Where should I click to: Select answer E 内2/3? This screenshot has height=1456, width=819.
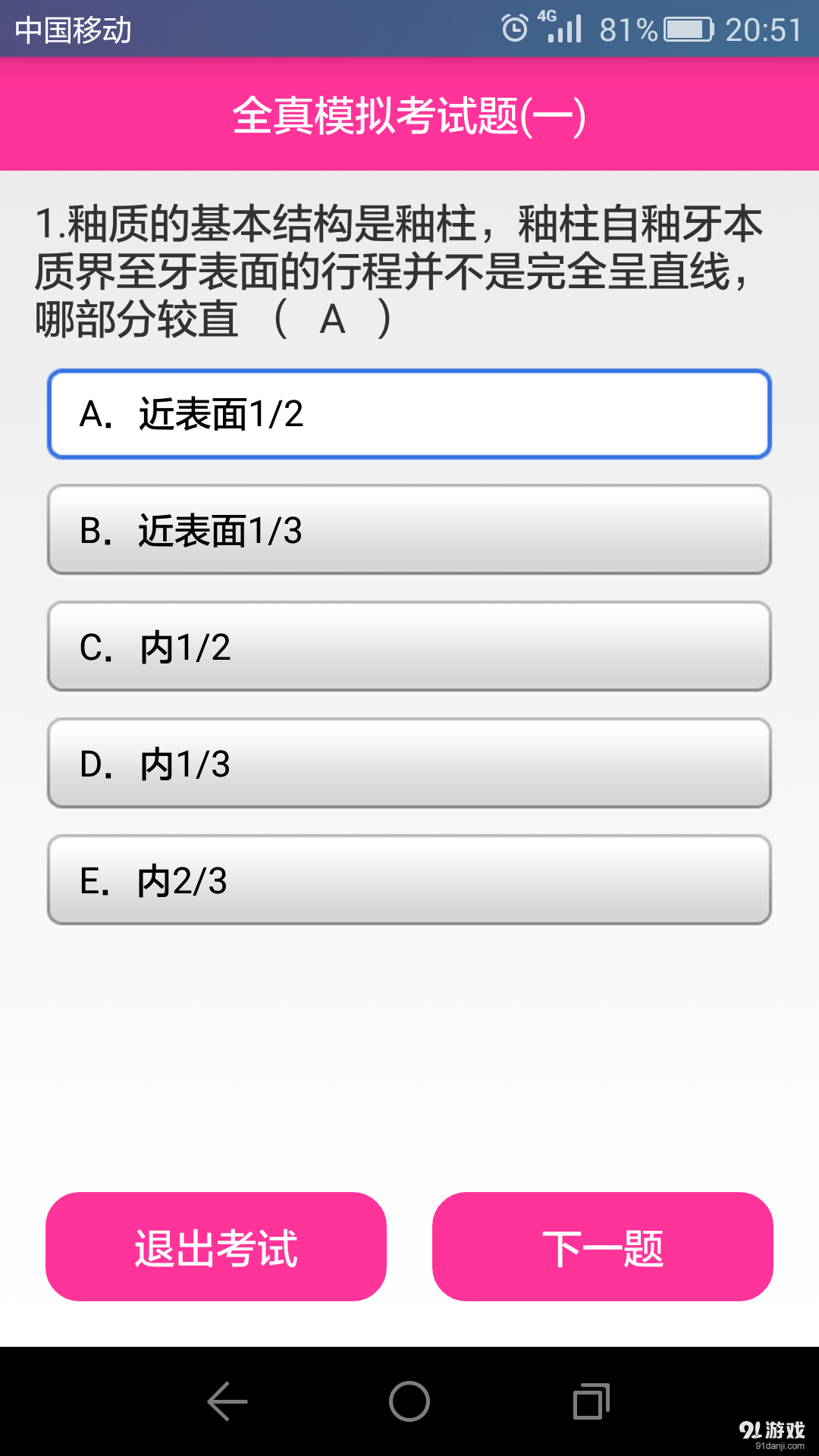(409, 880)
